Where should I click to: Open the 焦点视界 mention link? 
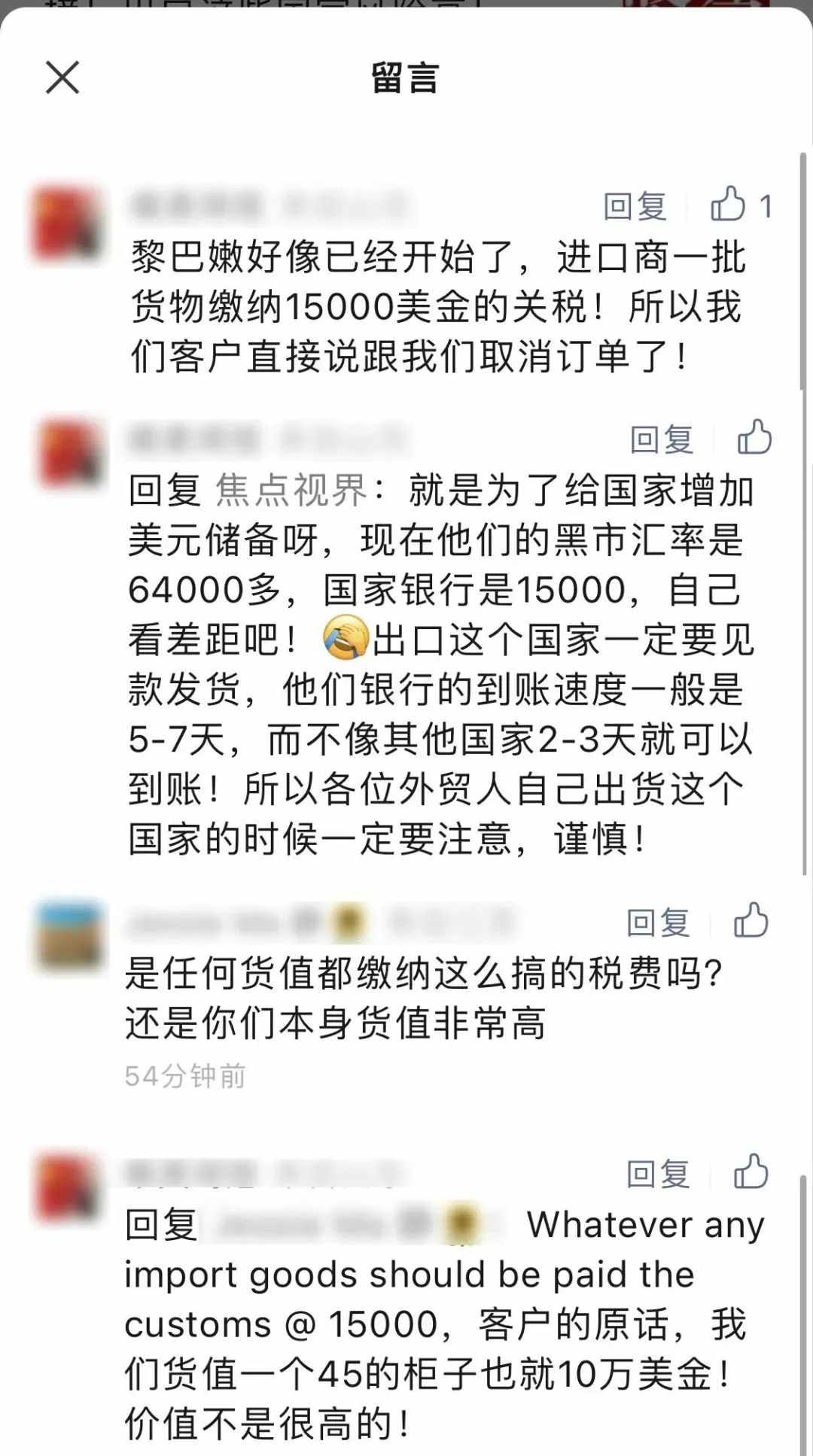[291, 491]
